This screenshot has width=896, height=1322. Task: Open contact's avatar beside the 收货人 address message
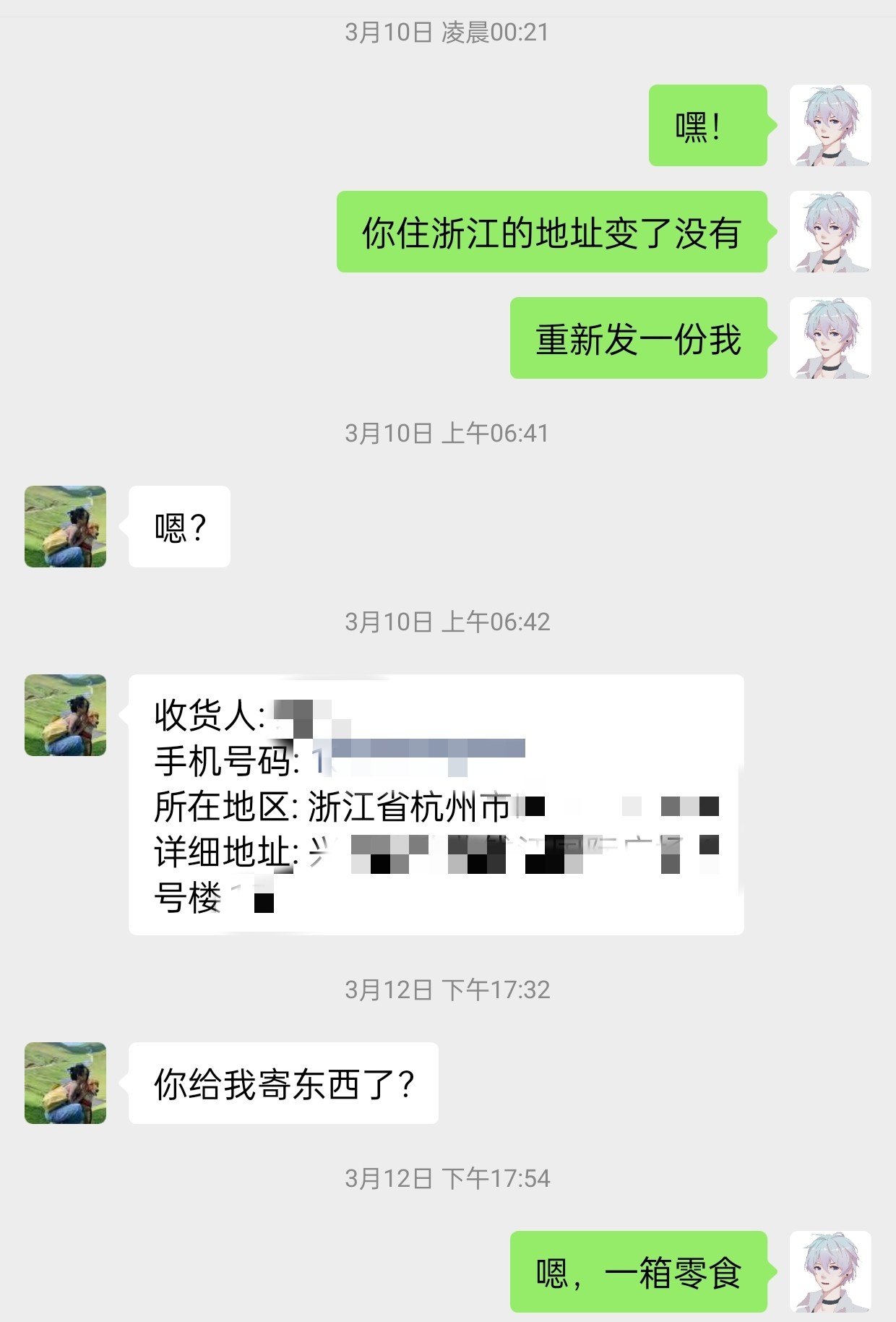(x=65, y=715)
